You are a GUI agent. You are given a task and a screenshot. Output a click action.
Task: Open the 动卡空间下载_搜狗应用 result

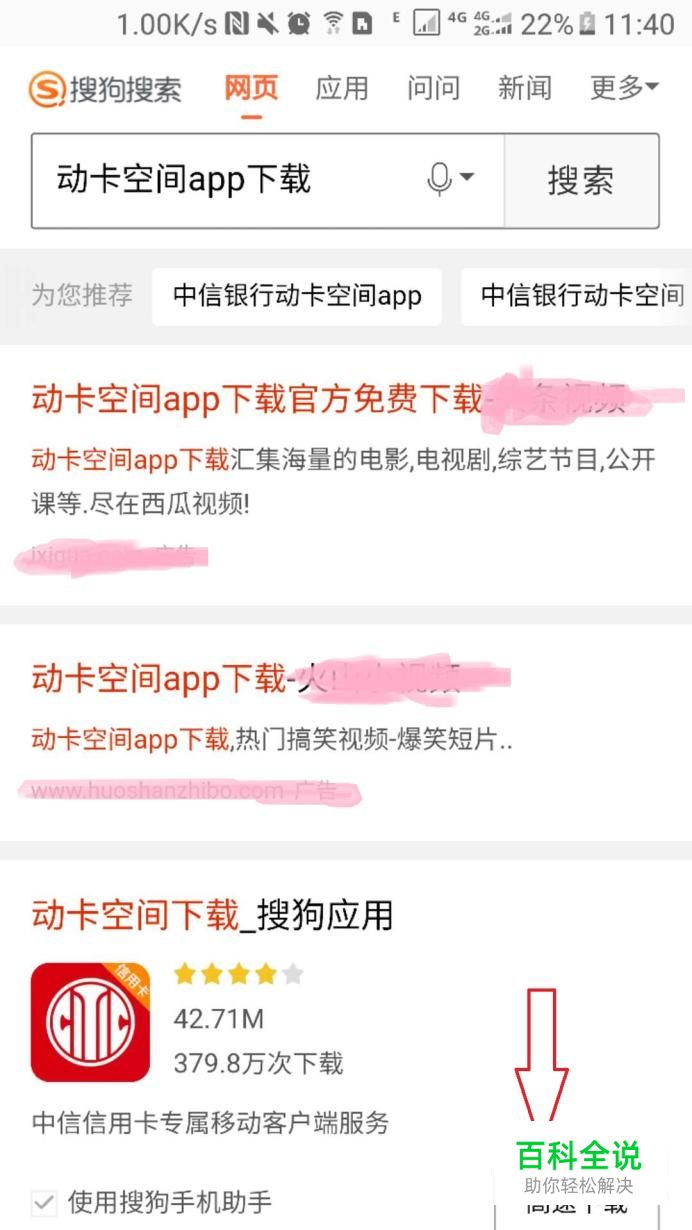pos(212,914)
